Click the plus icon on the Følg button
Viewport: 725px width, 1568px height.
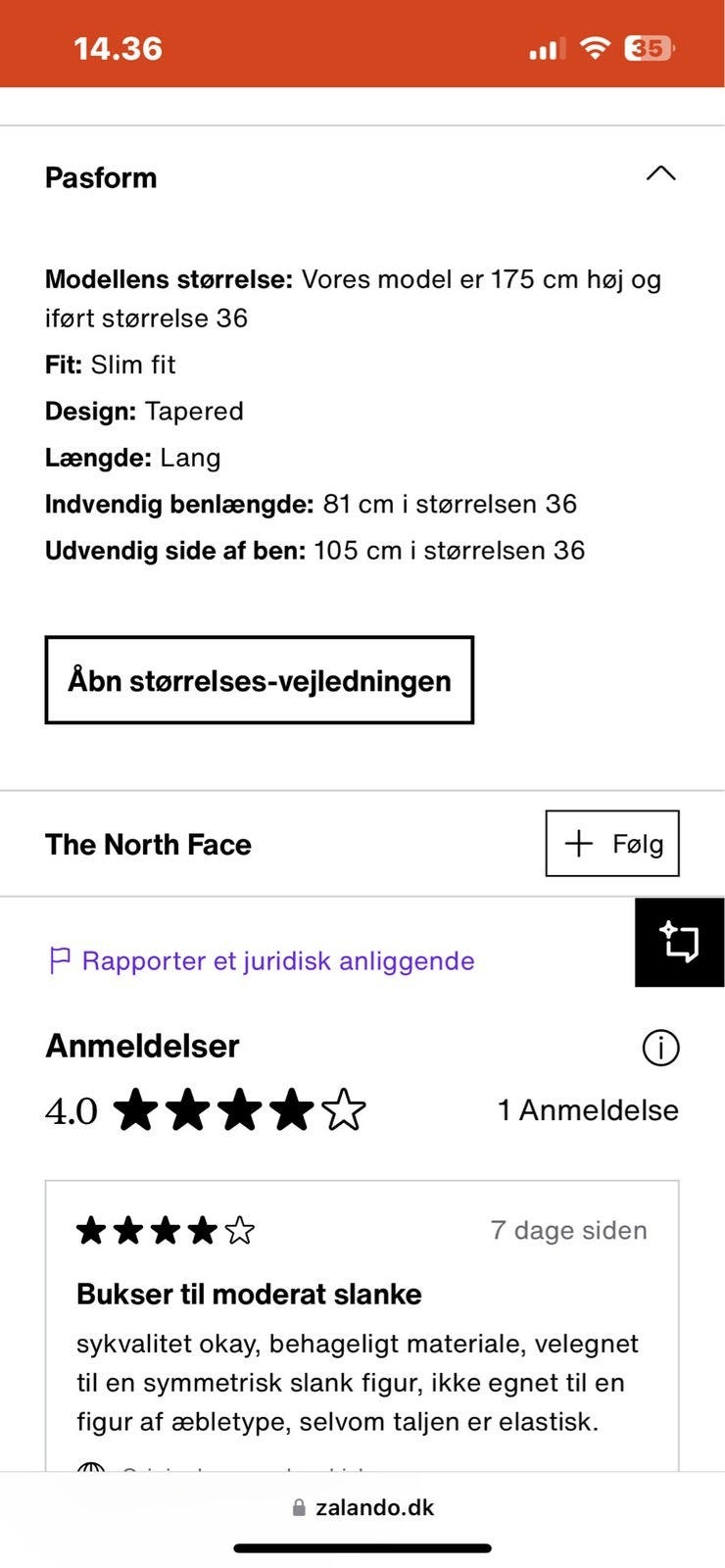[x=580, y=844]
